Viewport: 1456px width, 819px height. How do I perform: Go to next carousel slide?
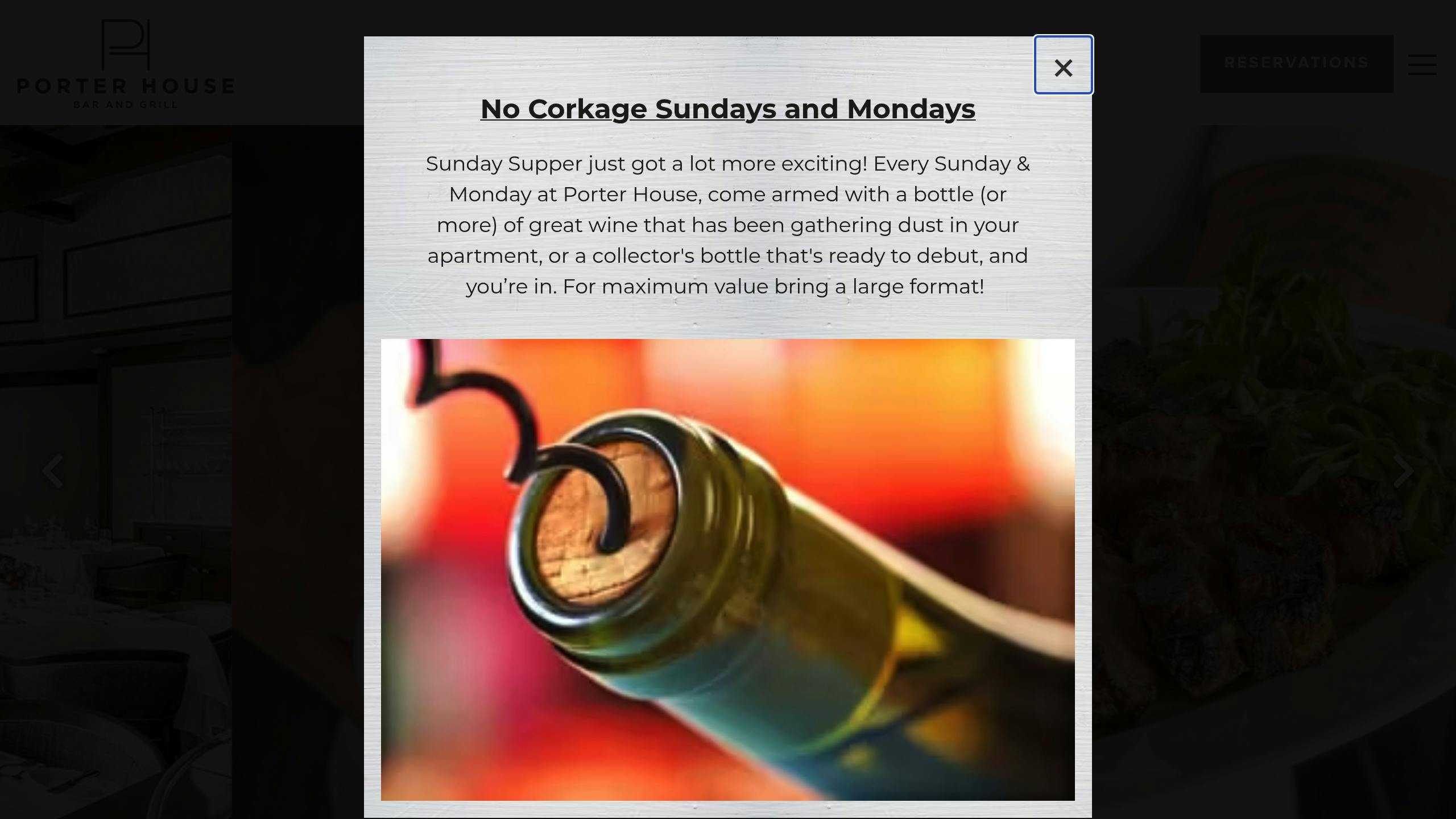[x=1403, y=471]
